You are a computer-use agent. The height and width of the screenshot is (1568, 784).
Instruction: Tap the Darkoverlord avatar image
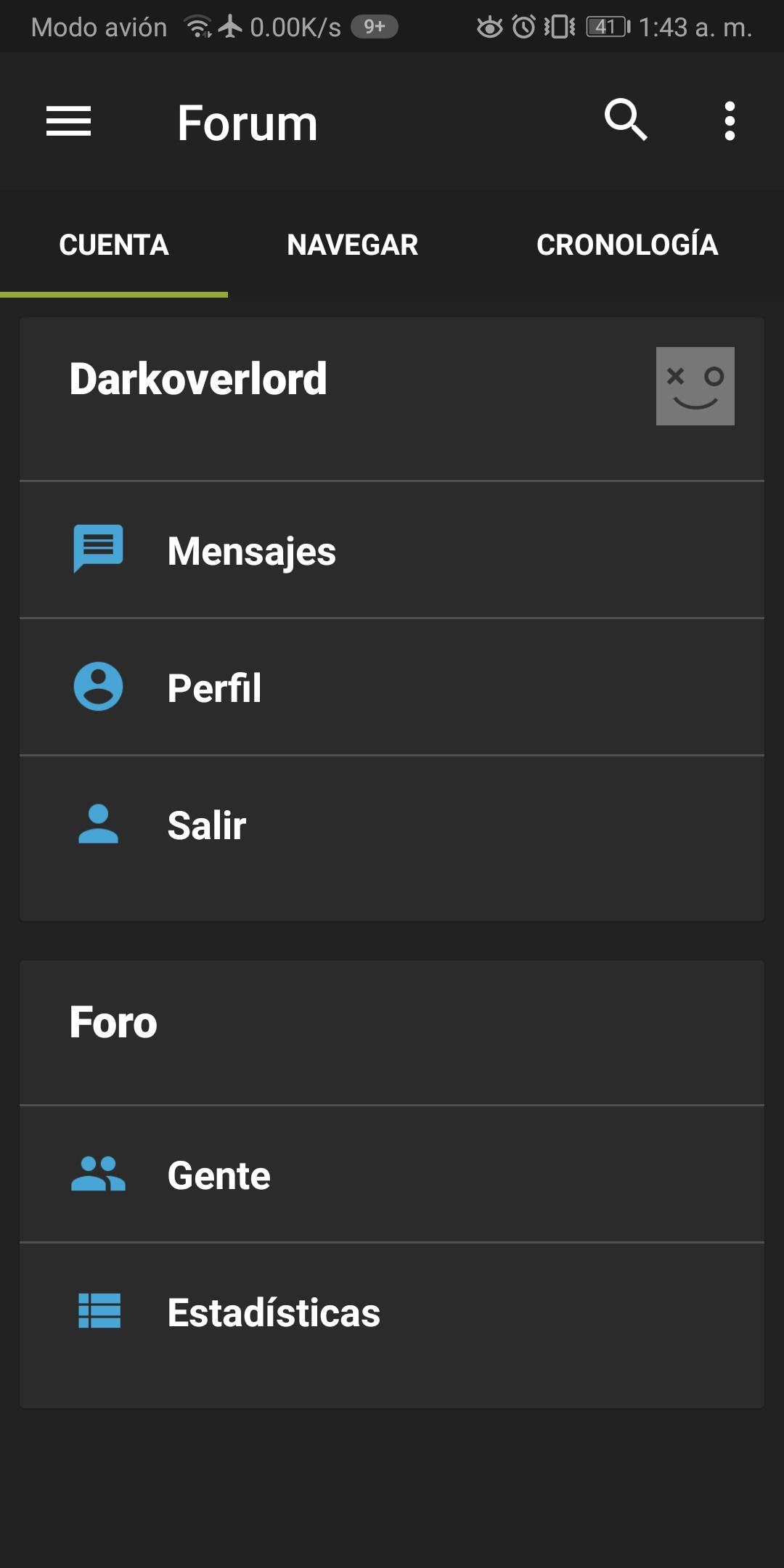point(695,386)
